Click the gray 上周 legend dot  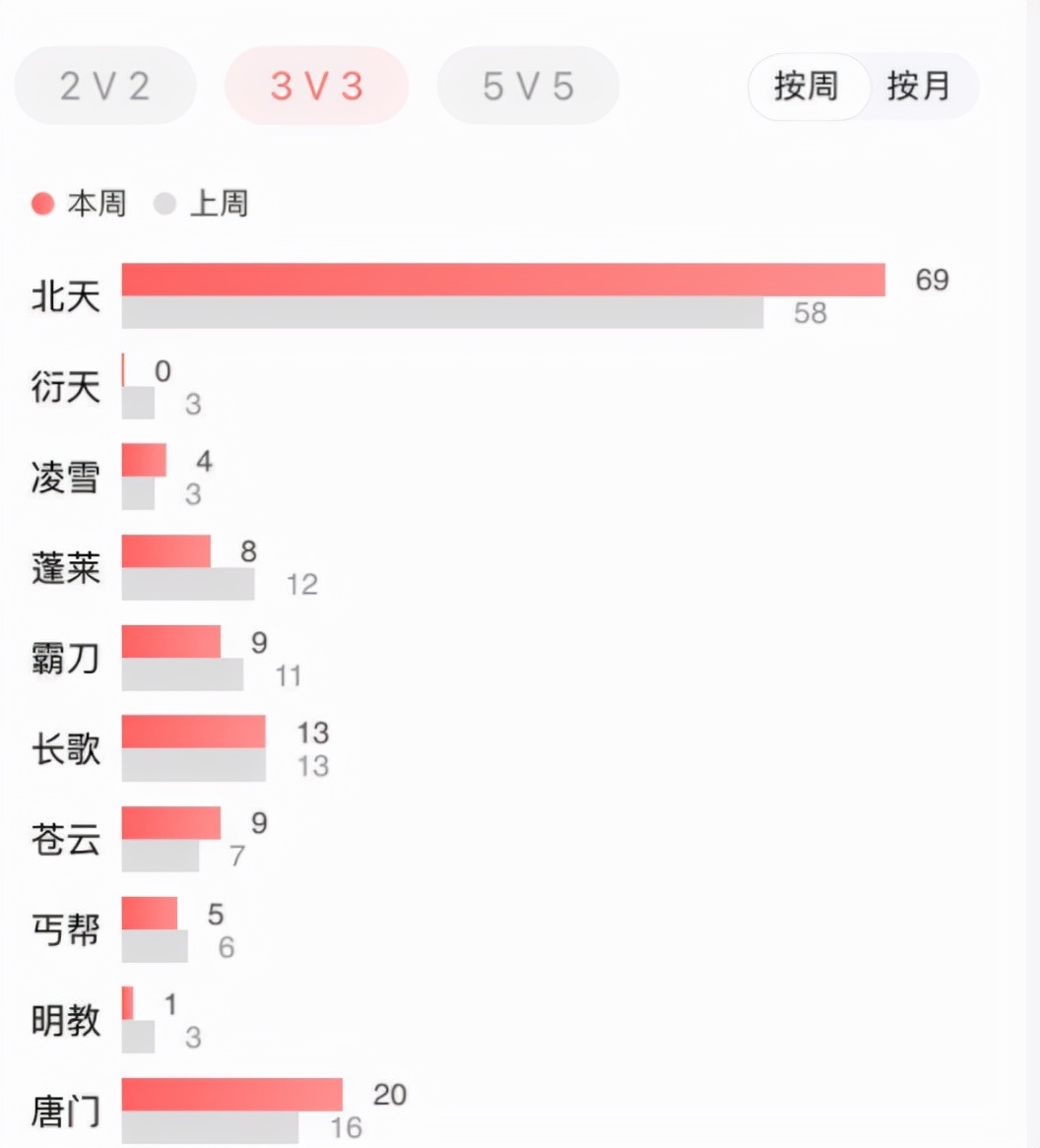point(164,204)
